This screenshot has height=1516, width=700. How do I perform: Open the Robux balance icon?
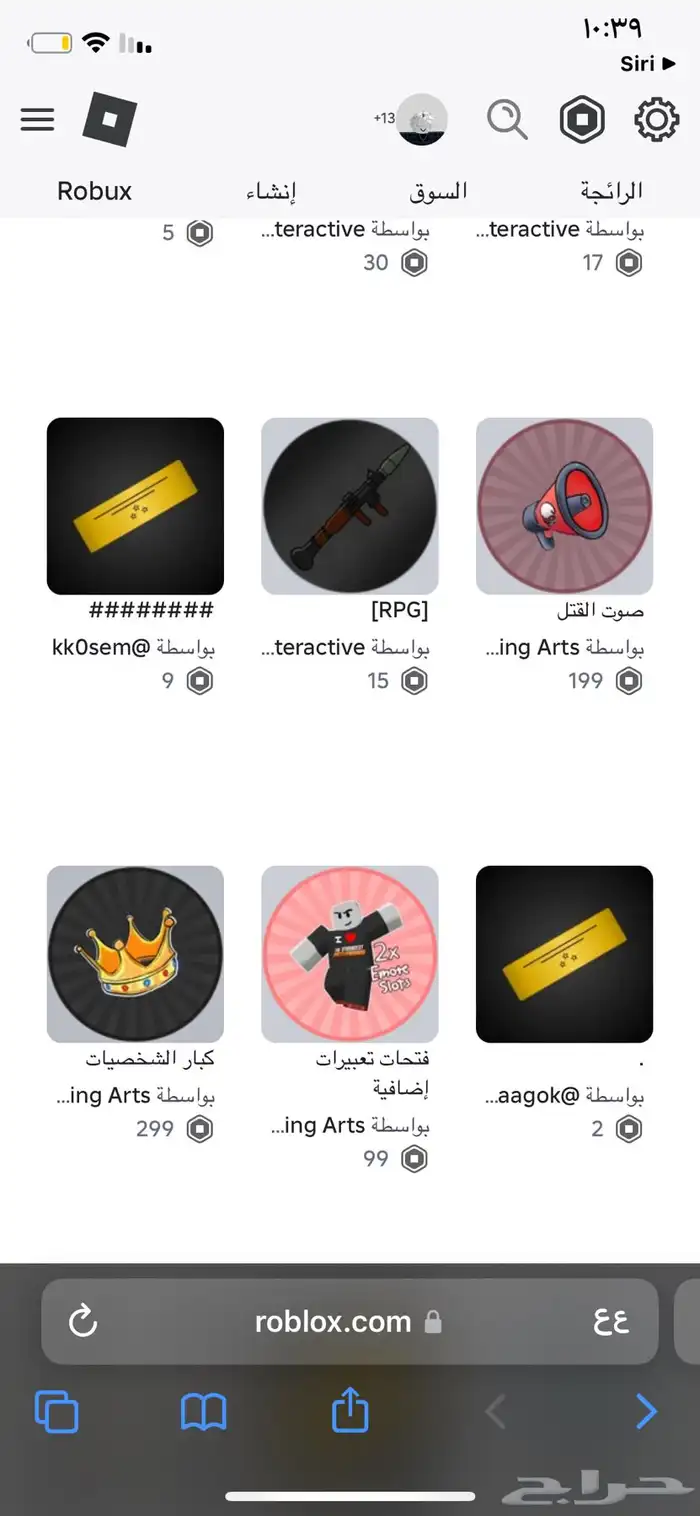point(582,120)
